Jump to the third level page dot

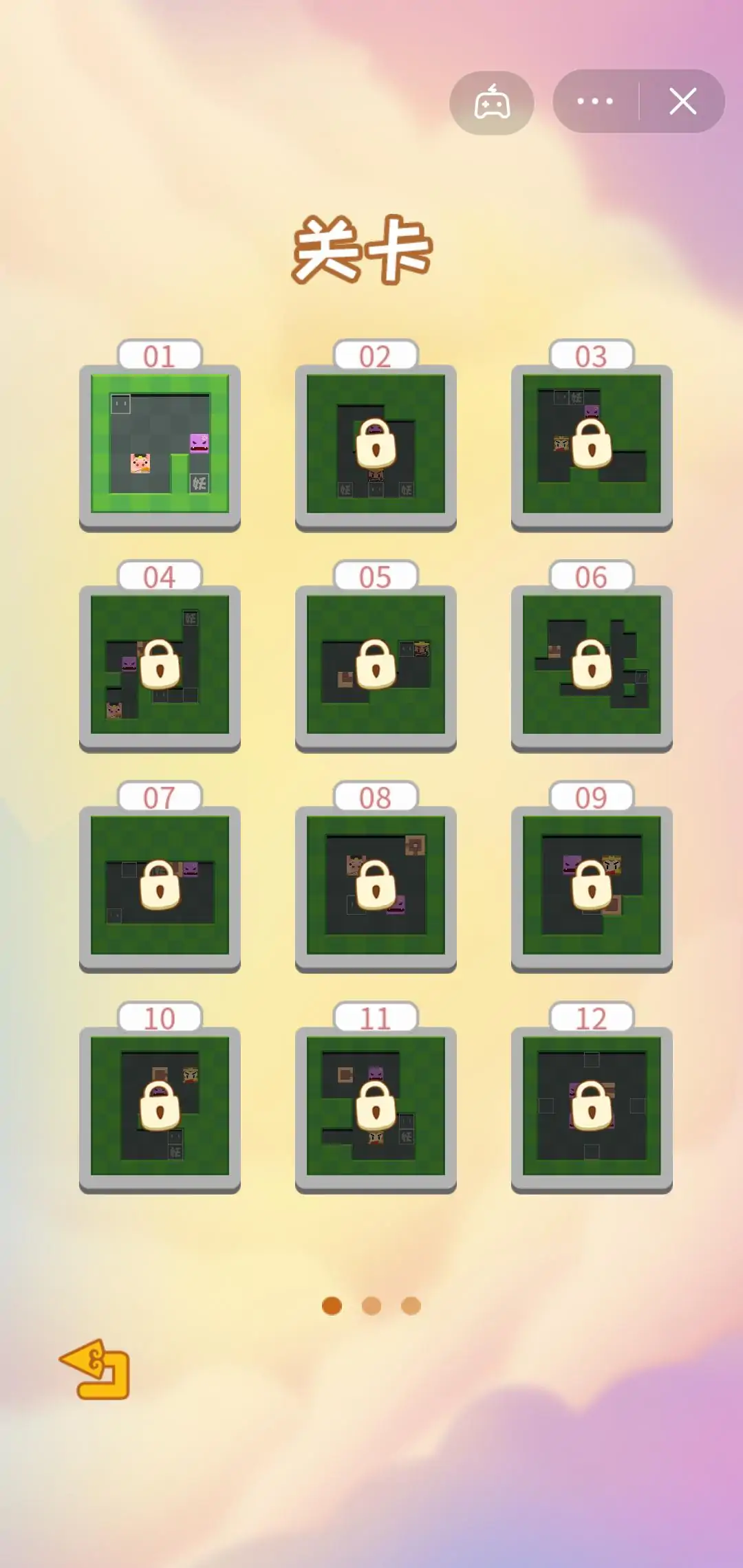pos(411,1305)
